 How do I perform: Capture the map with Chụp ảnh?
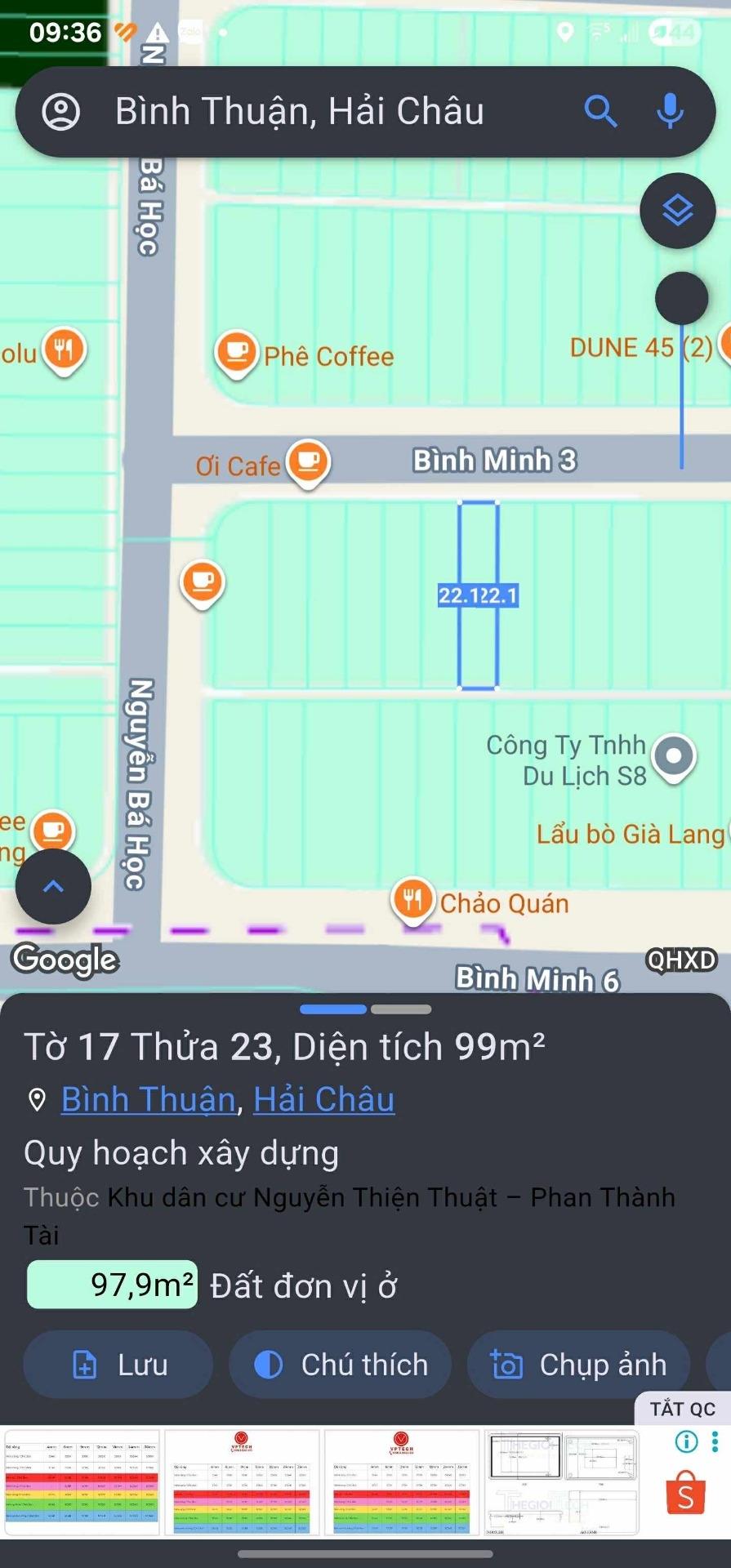click(x=578, y=1365)
